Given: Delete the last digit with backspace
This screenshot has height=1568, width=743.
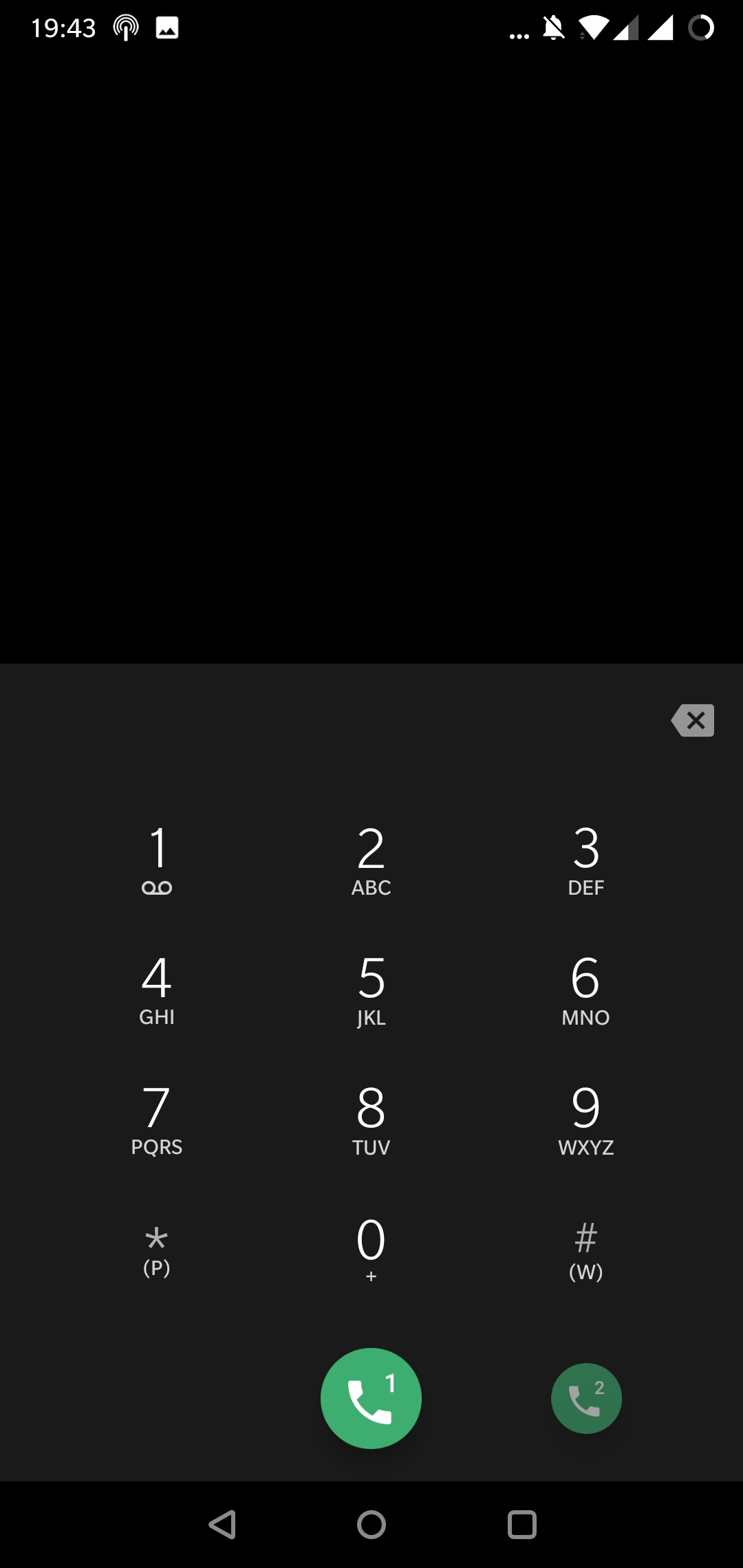Looking at the screenshot, I should pos(693,720).
